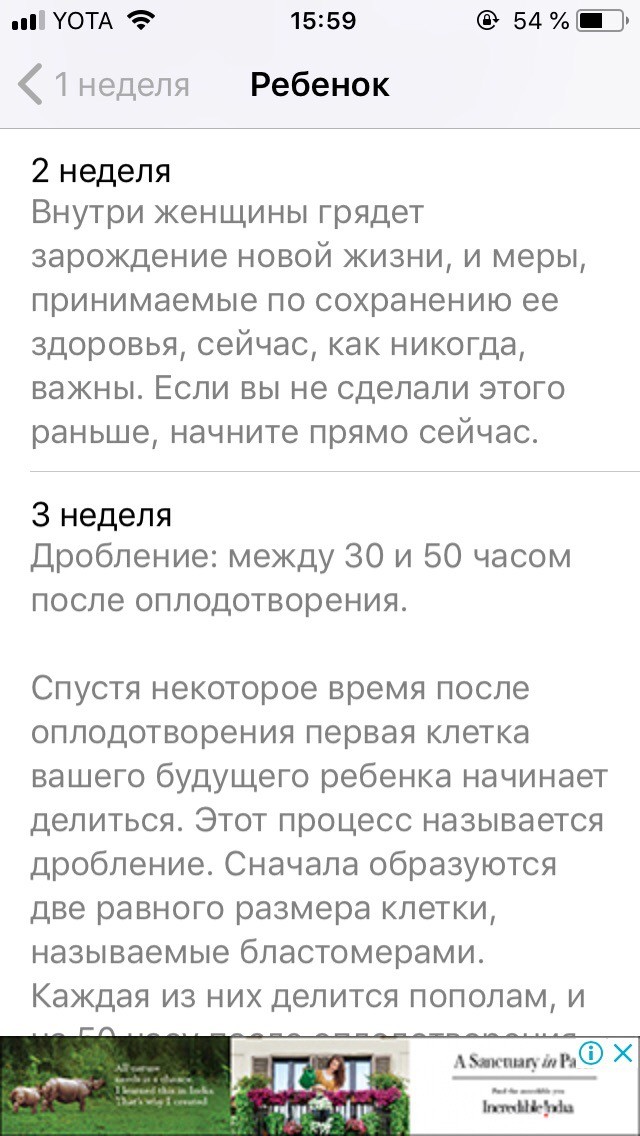
Task: Close the ad banner
Action: click(x=623, y=1053)
